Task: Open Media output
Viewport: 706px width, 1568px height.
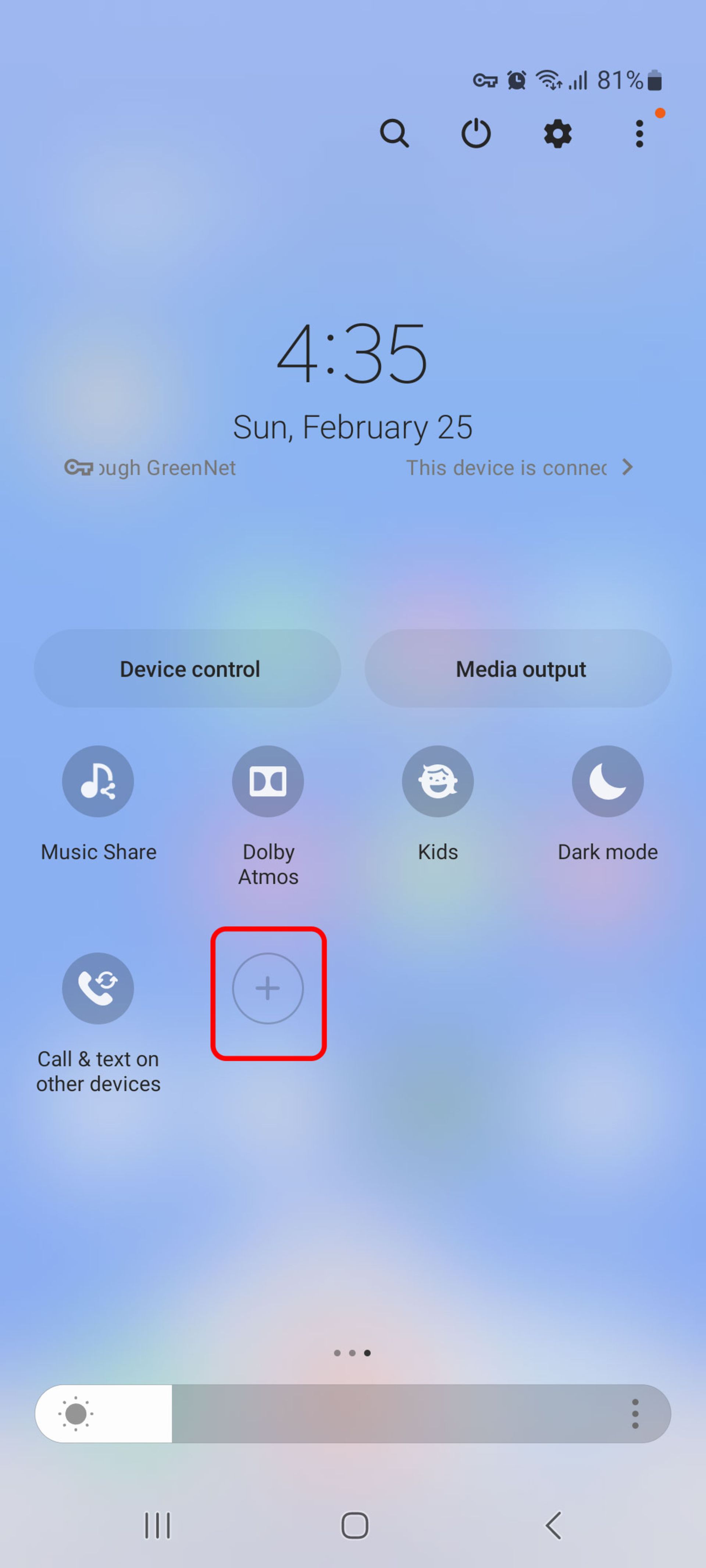Action: [x=518, y=668]
